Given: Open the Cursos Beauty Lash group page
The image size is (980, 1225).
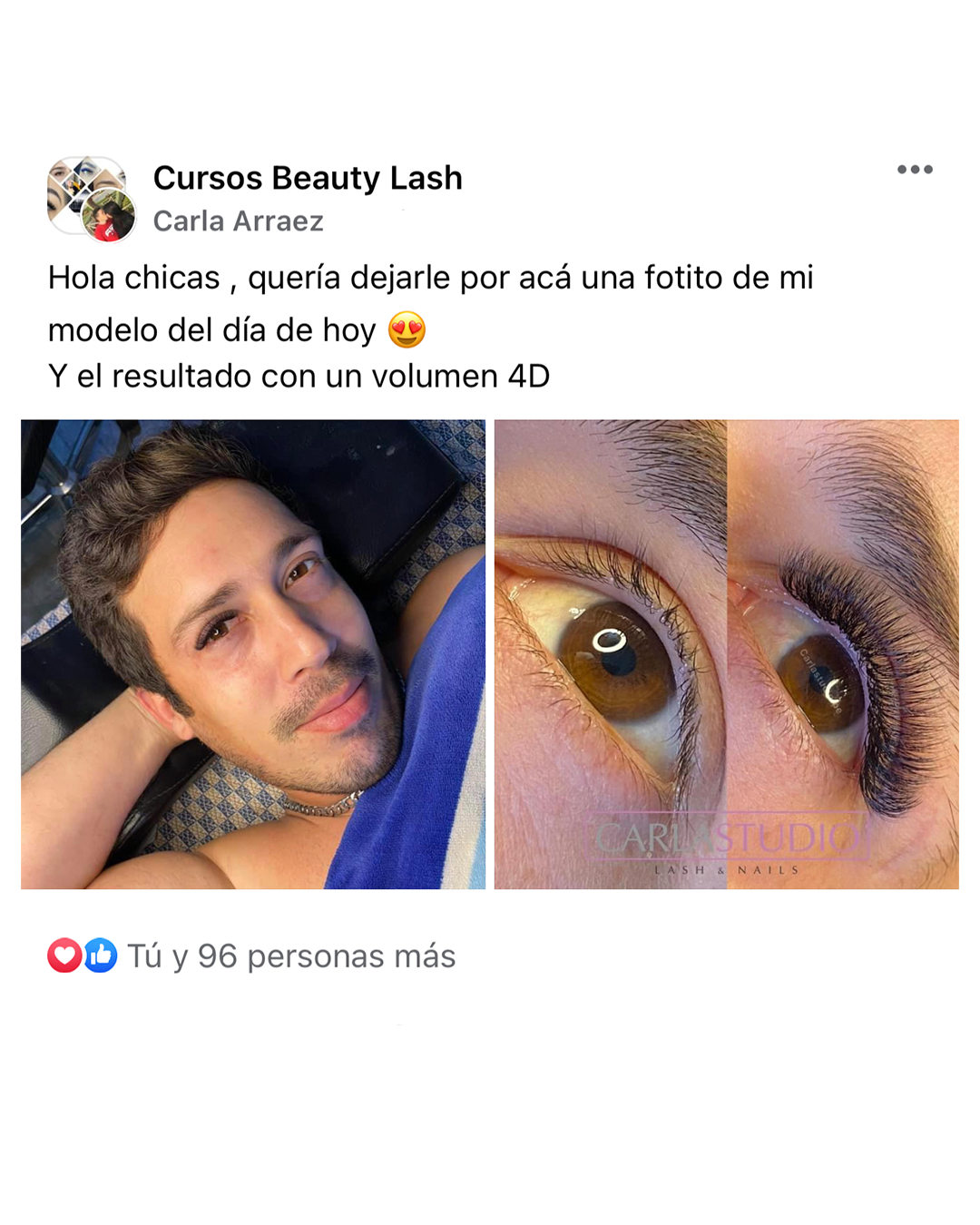Looking at the screenshot, I should click(x=308, y=178).
